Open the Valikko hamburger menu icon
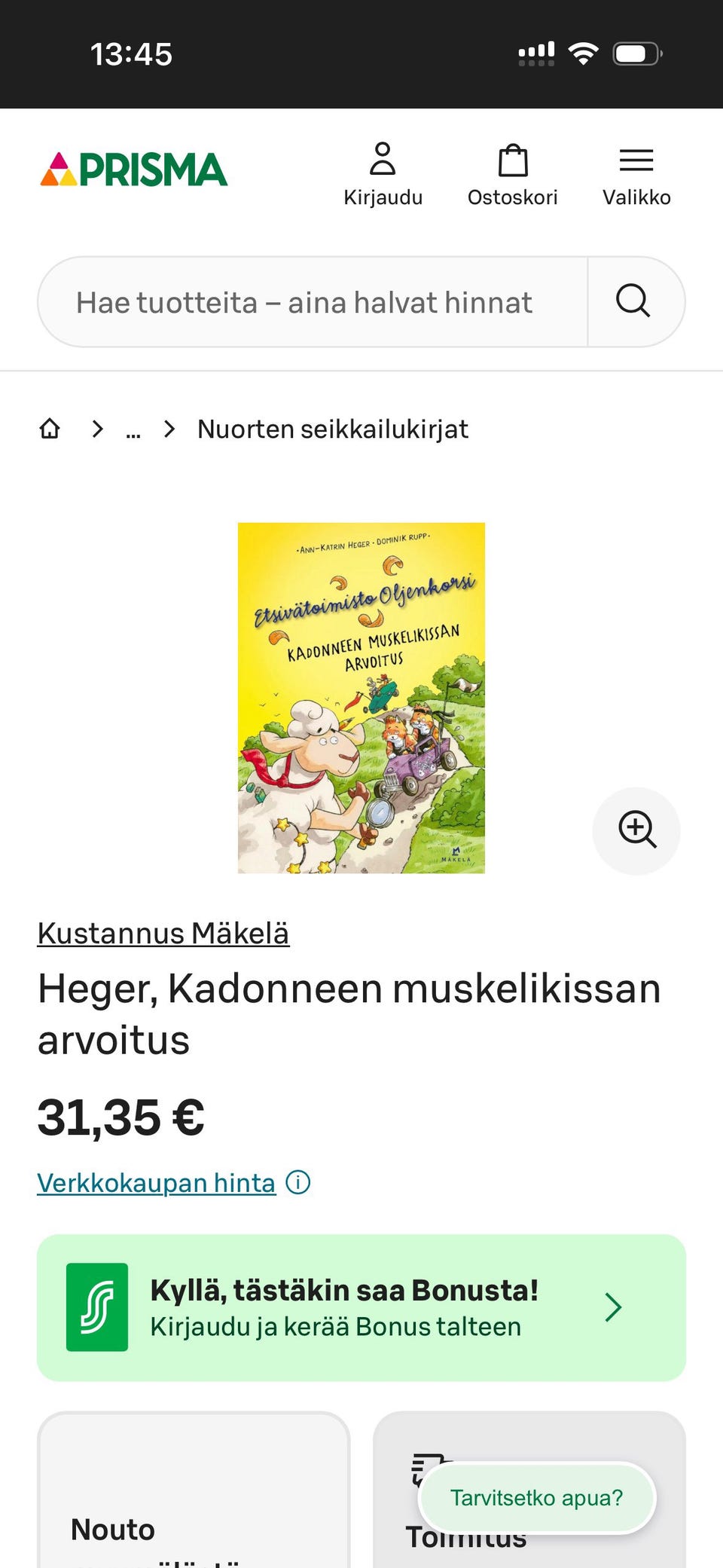The width and height of the screenshot is (723, 1568). tap(636, 159)
